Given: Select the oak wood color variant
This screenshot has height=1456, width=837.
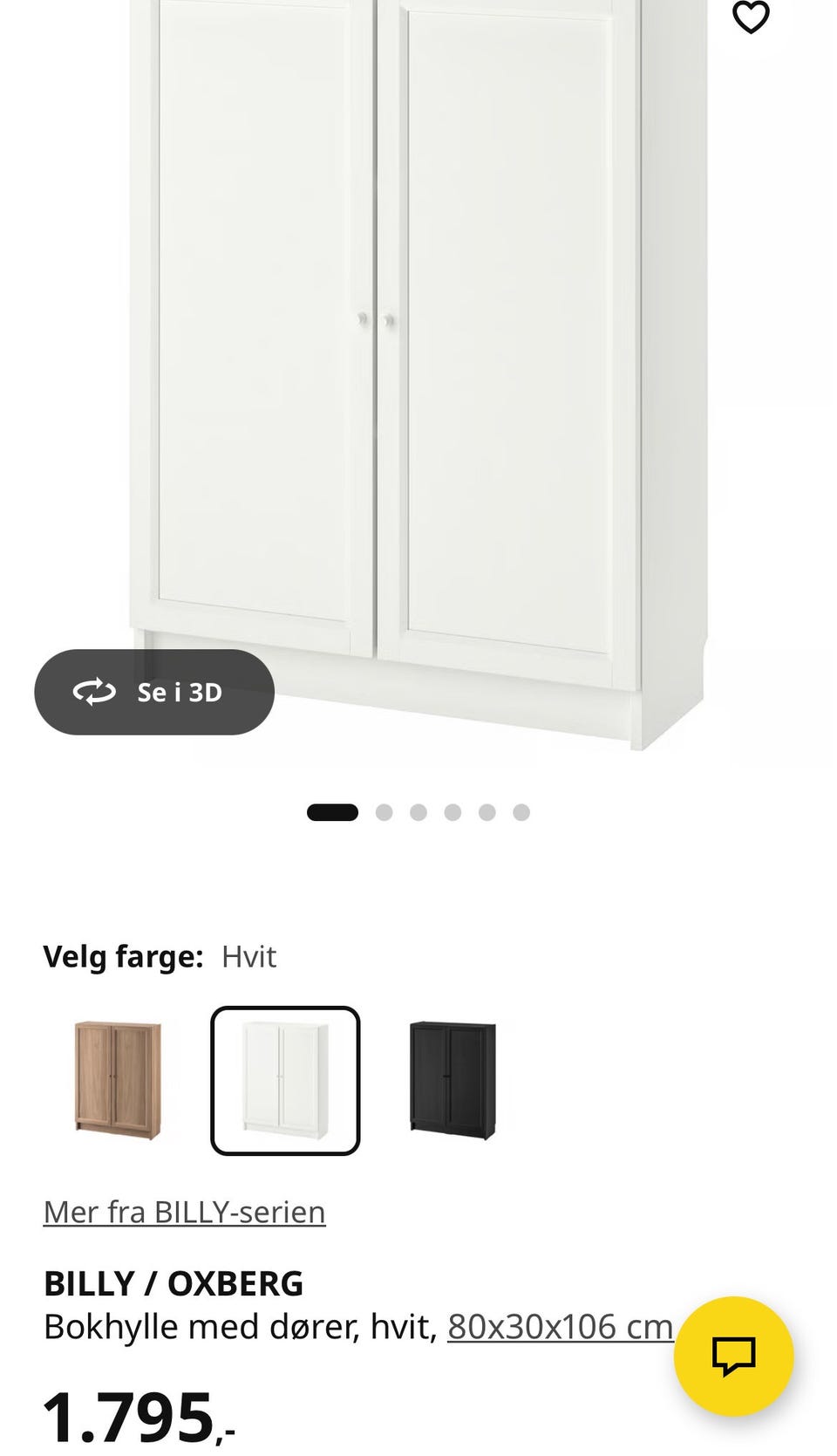Looking at the screenshot, I should (119, 1080).
